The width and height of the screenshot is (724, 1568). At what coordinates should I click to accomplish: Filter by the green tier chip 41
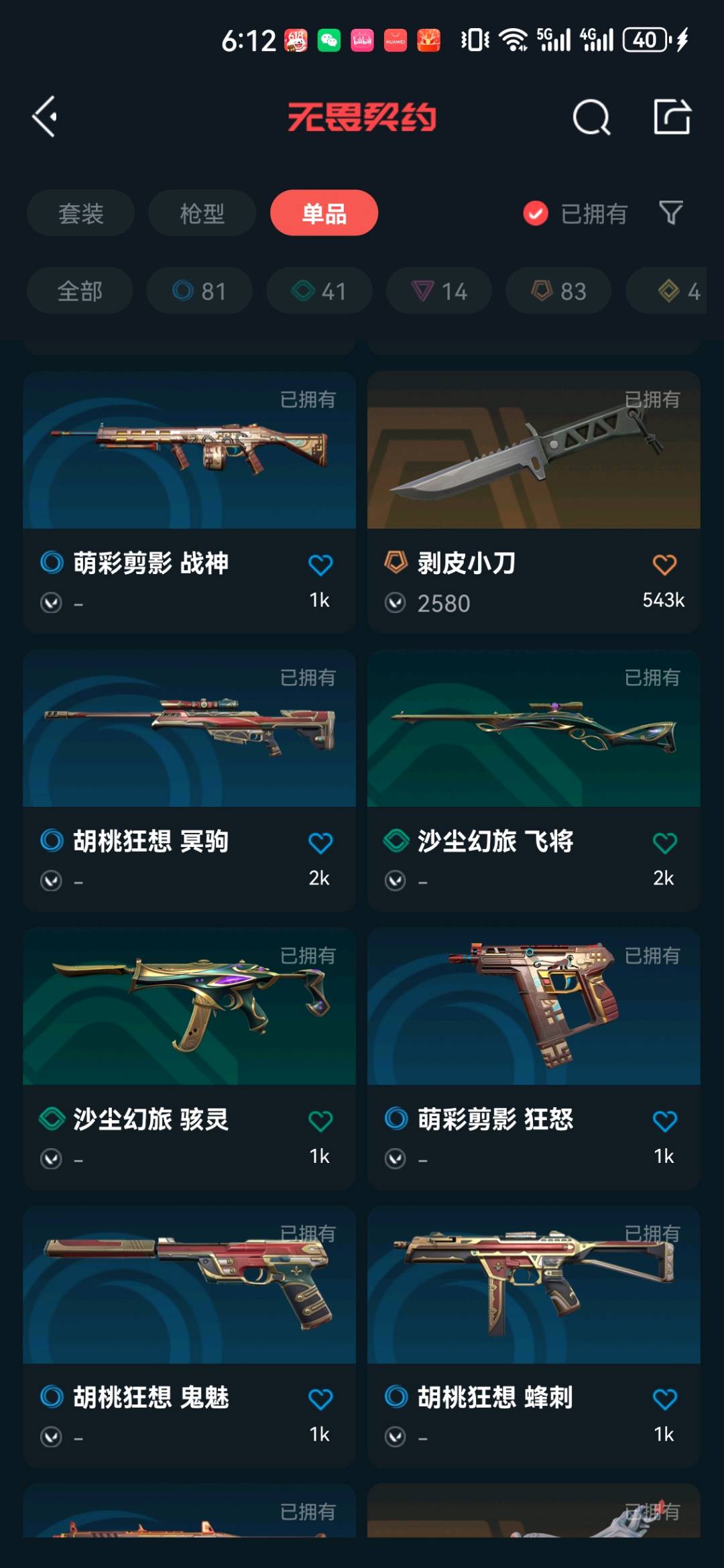pyautogui.click(x=319, y=291)
